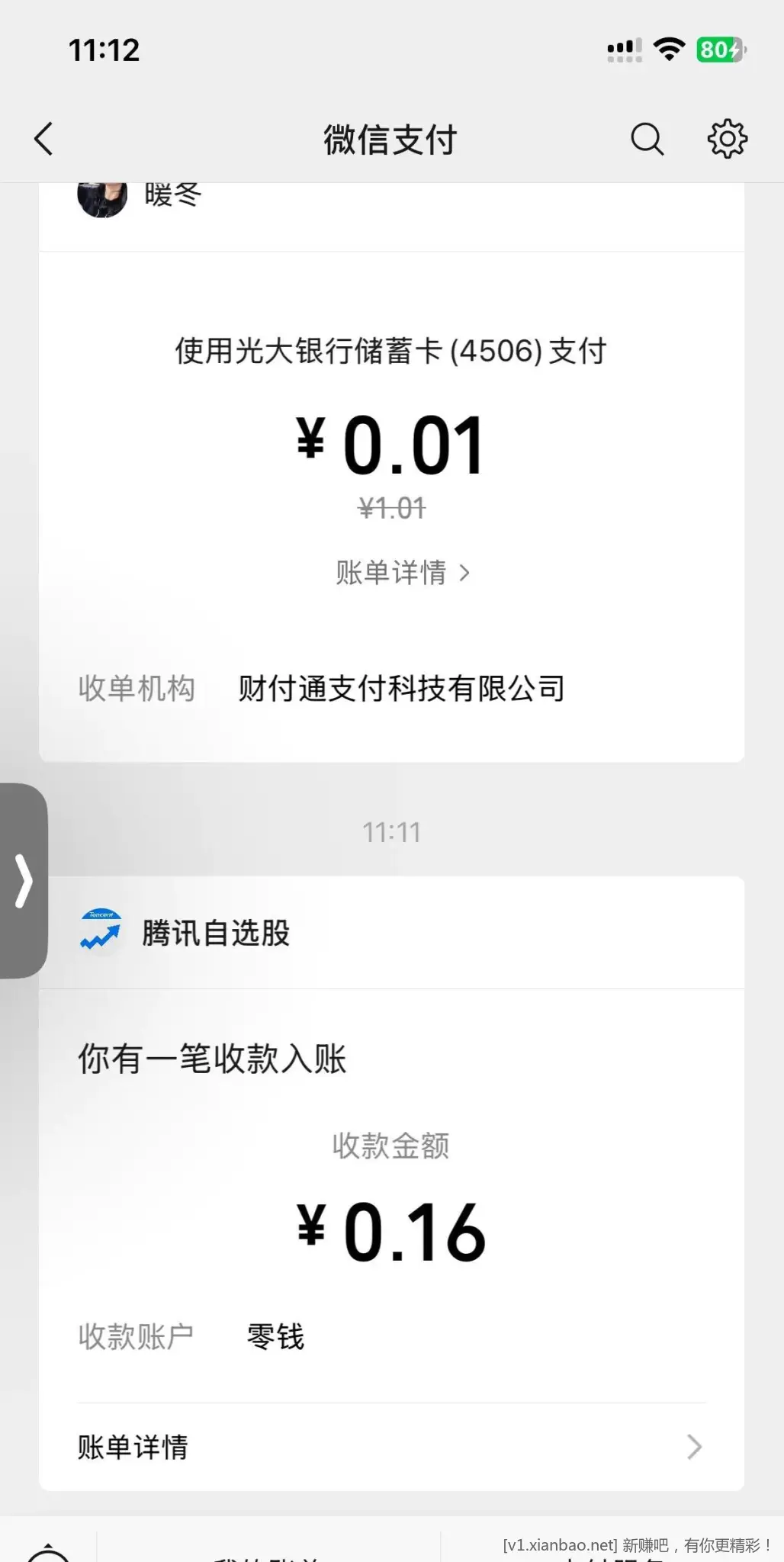This screenshot has width=784, height=1562.
Task: Open the ¥0.01 光大银行 payment card
Action: (x=390, y=446)
